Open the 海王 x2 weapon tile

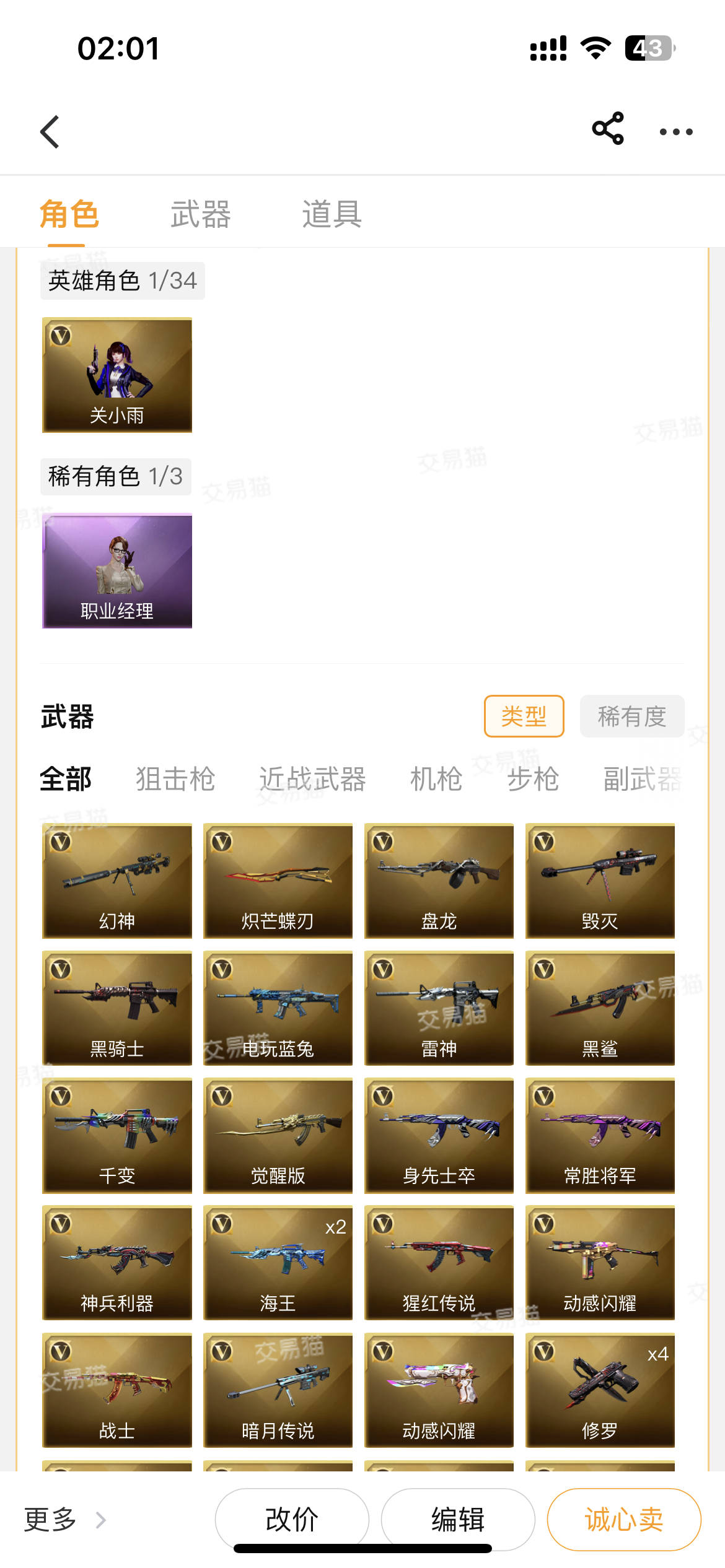(x=278, y=1263)
